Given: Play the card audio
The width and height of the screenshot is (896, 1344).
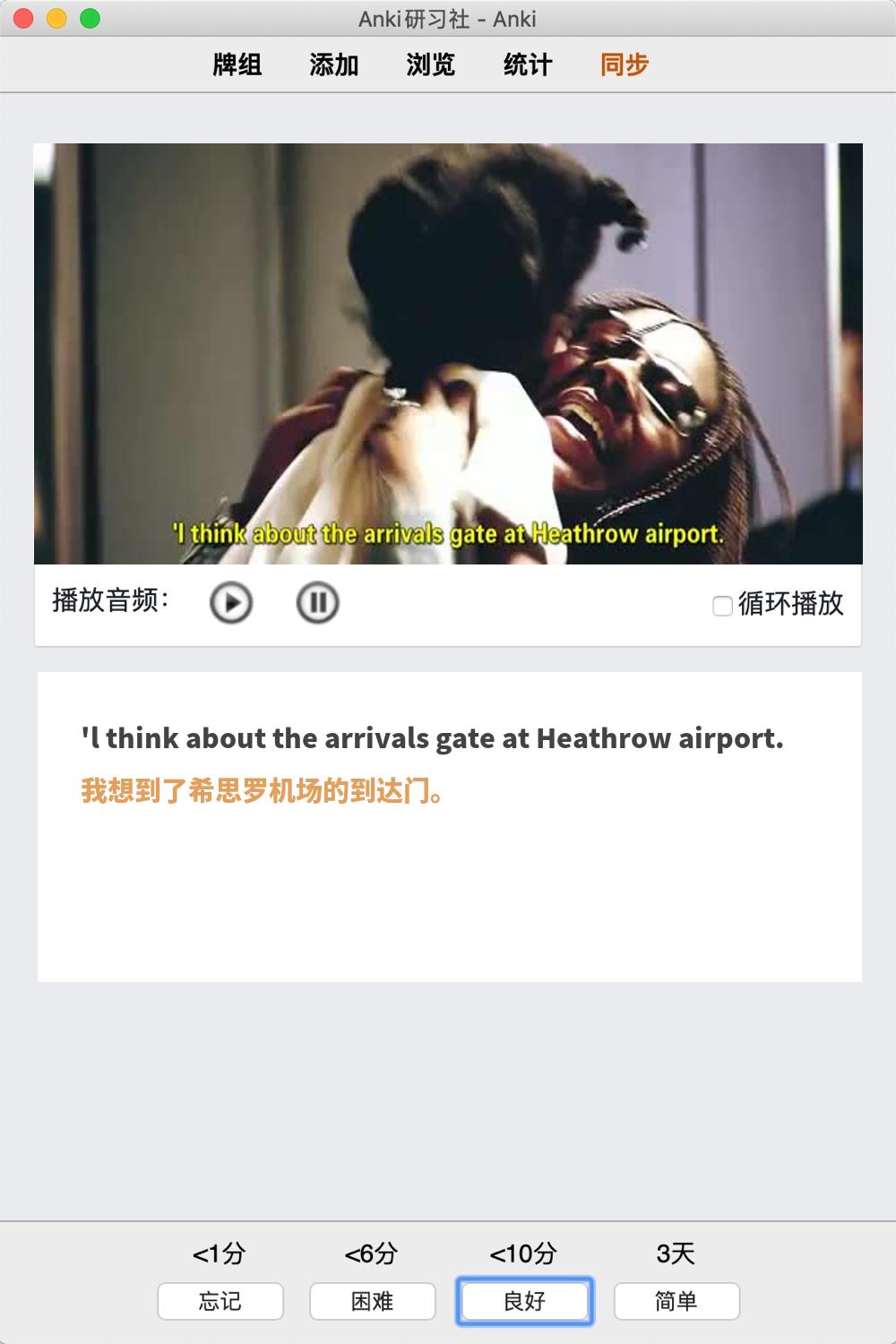Looking at the screenshot, I should pos(231,603).
